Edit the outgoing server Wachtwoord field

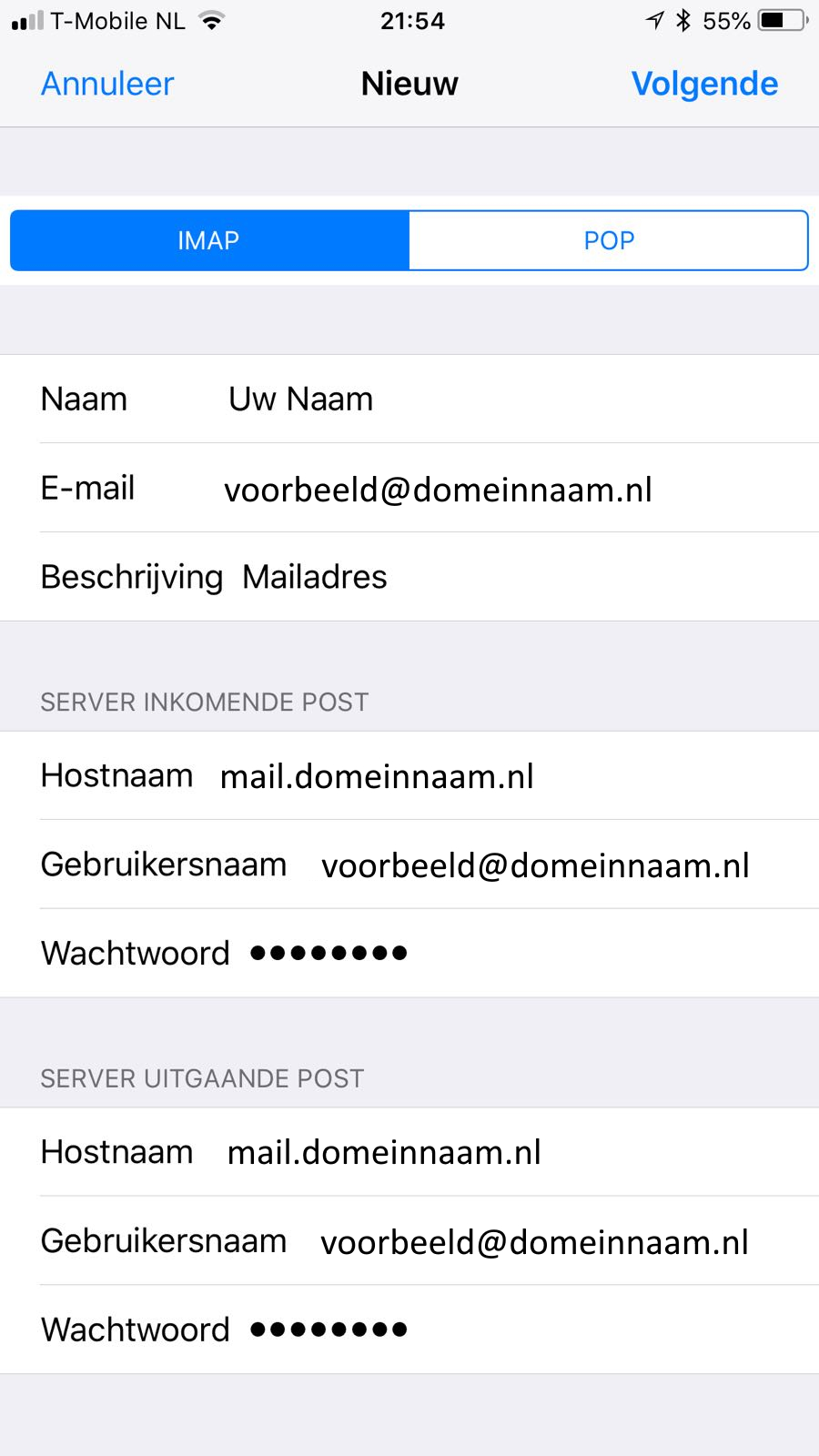(409, 1330)
